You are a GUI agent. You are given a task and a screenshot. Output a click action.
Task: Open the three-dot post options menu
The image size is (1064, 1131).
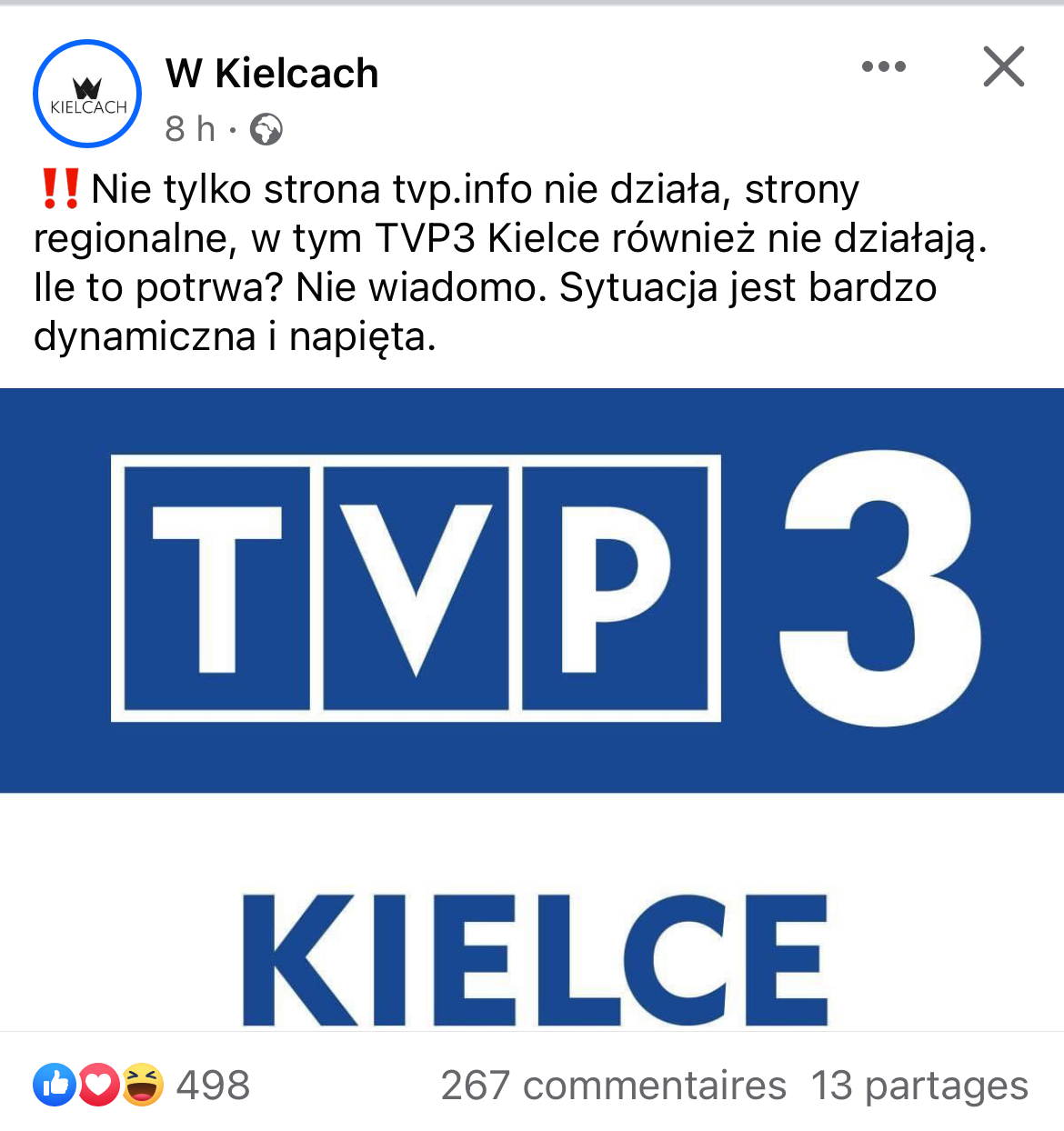coord(883,66)
